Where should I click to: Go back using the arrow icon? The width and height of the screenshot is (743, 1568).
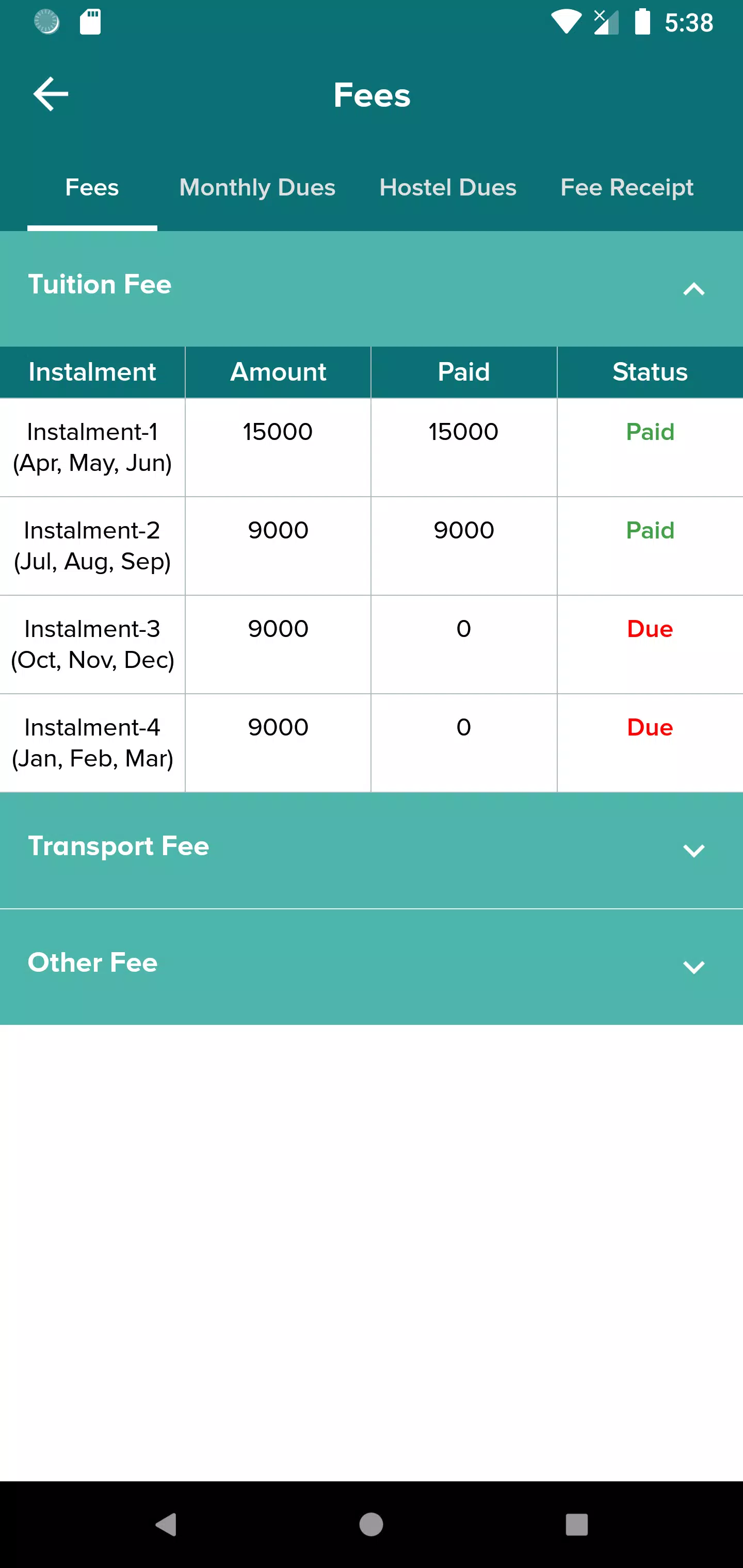(x=51, y=94)
